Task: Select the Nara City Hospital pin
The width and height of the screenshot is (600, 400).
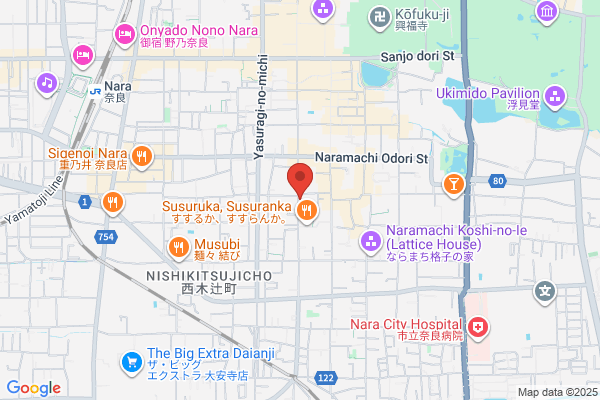Action: pyautogui.click(x=478, y=328)
